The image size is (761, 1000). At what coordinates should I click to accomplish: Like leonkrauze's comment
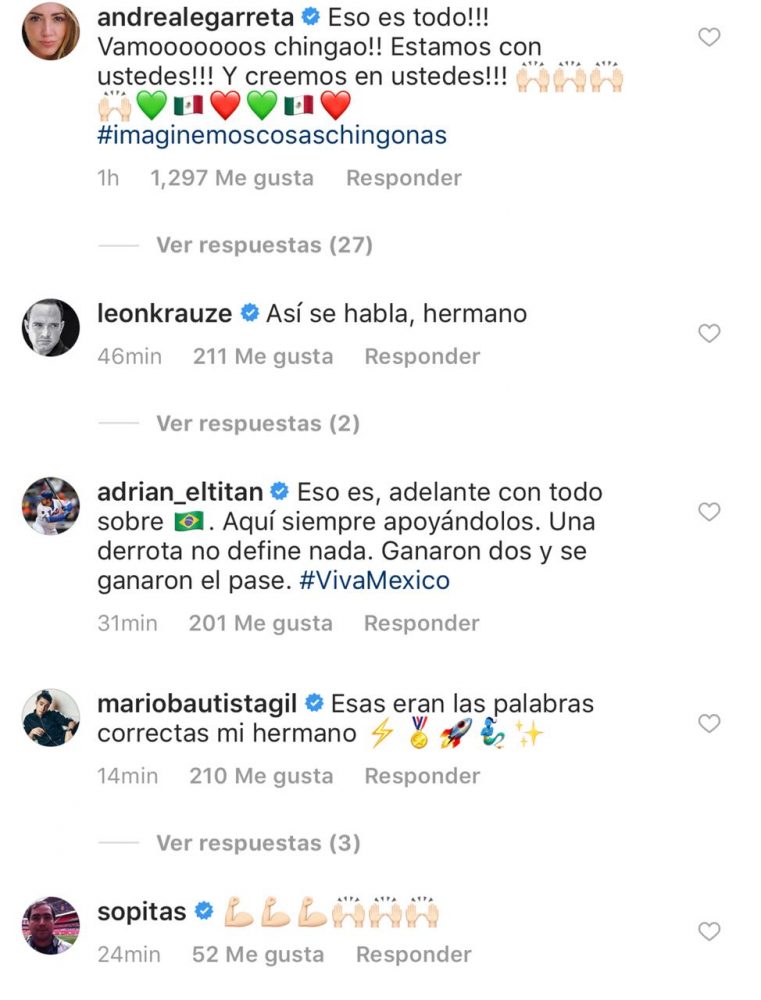708,334
